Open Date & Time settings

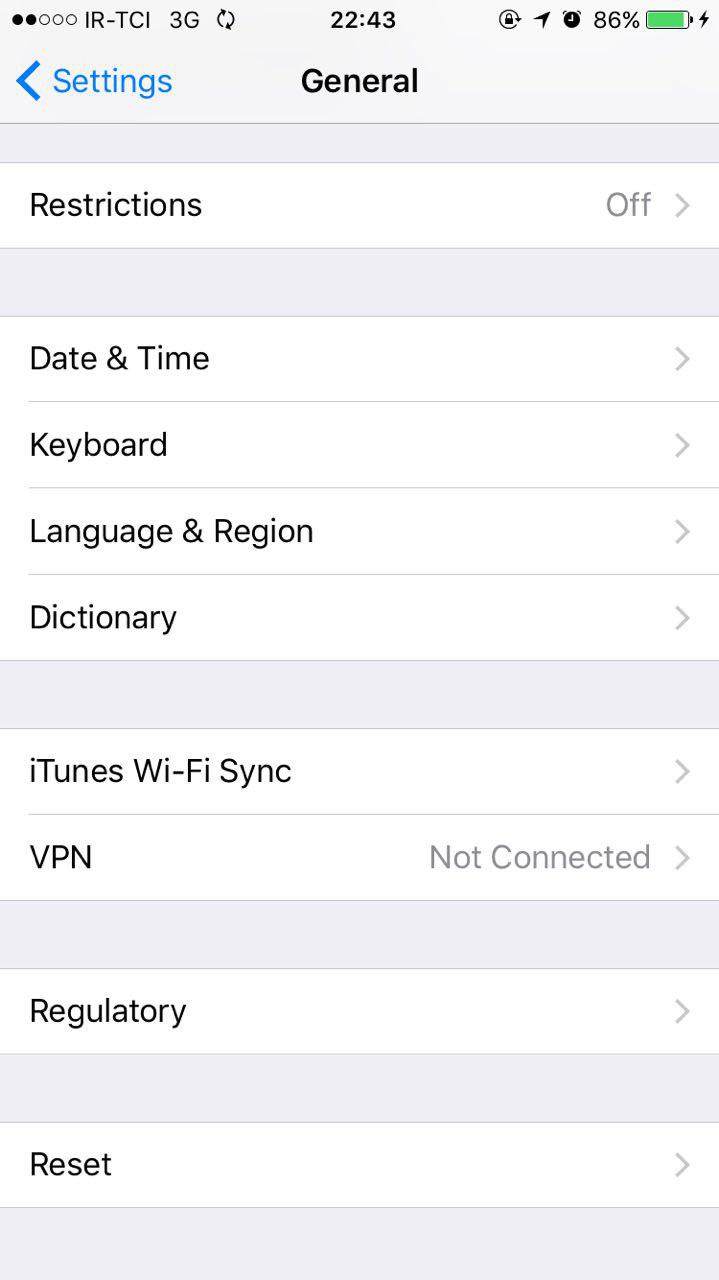click(359, 359)
